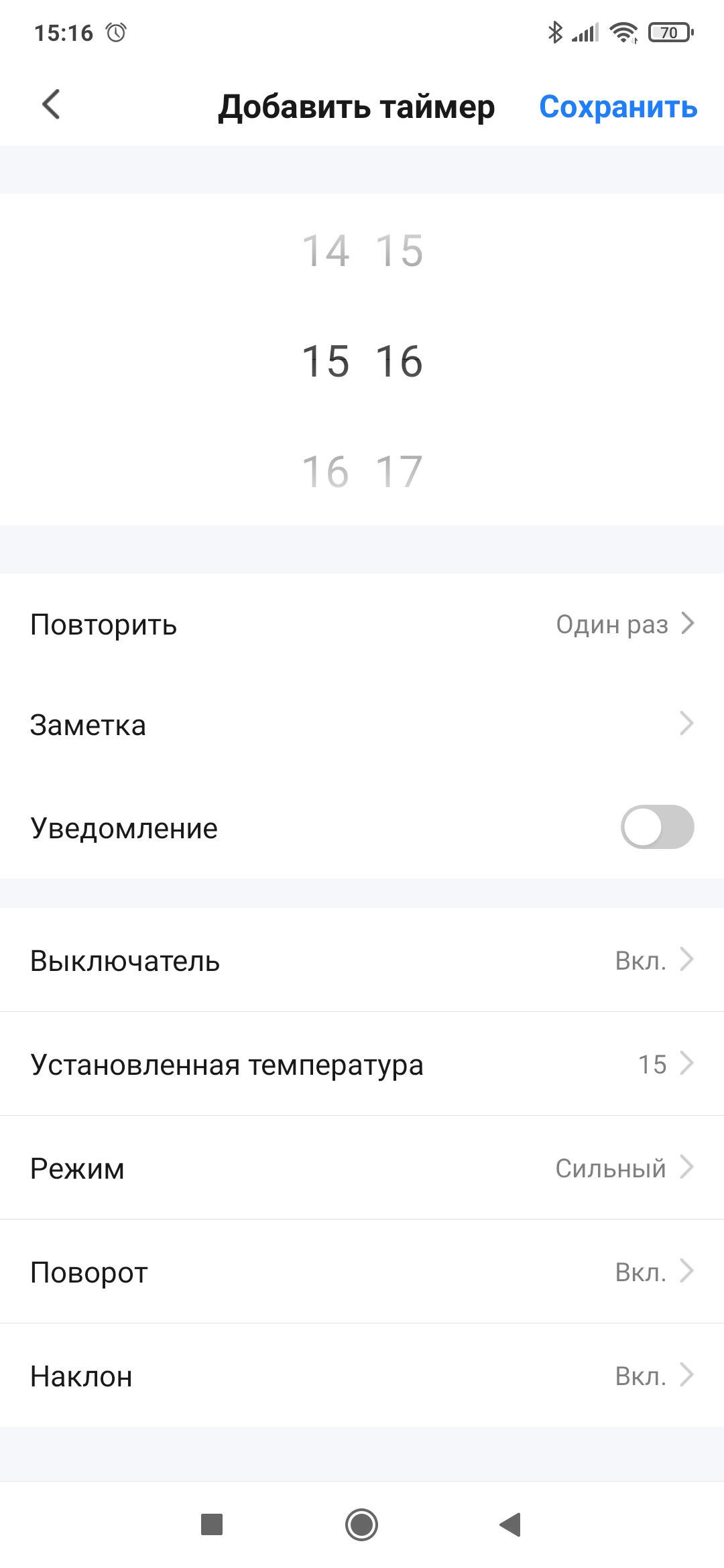Screen dimensions: 724x1568
Task: Change the Режим mode setting
Action: 362,1168
